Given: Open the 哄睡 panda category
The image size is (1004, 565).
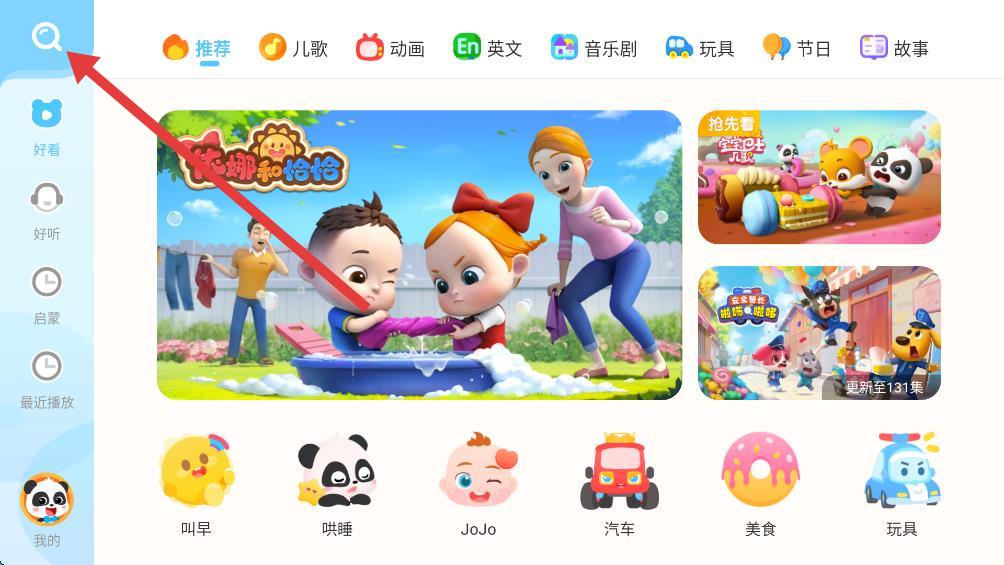Looking at the screenshot, I should (x=337, y=483).
